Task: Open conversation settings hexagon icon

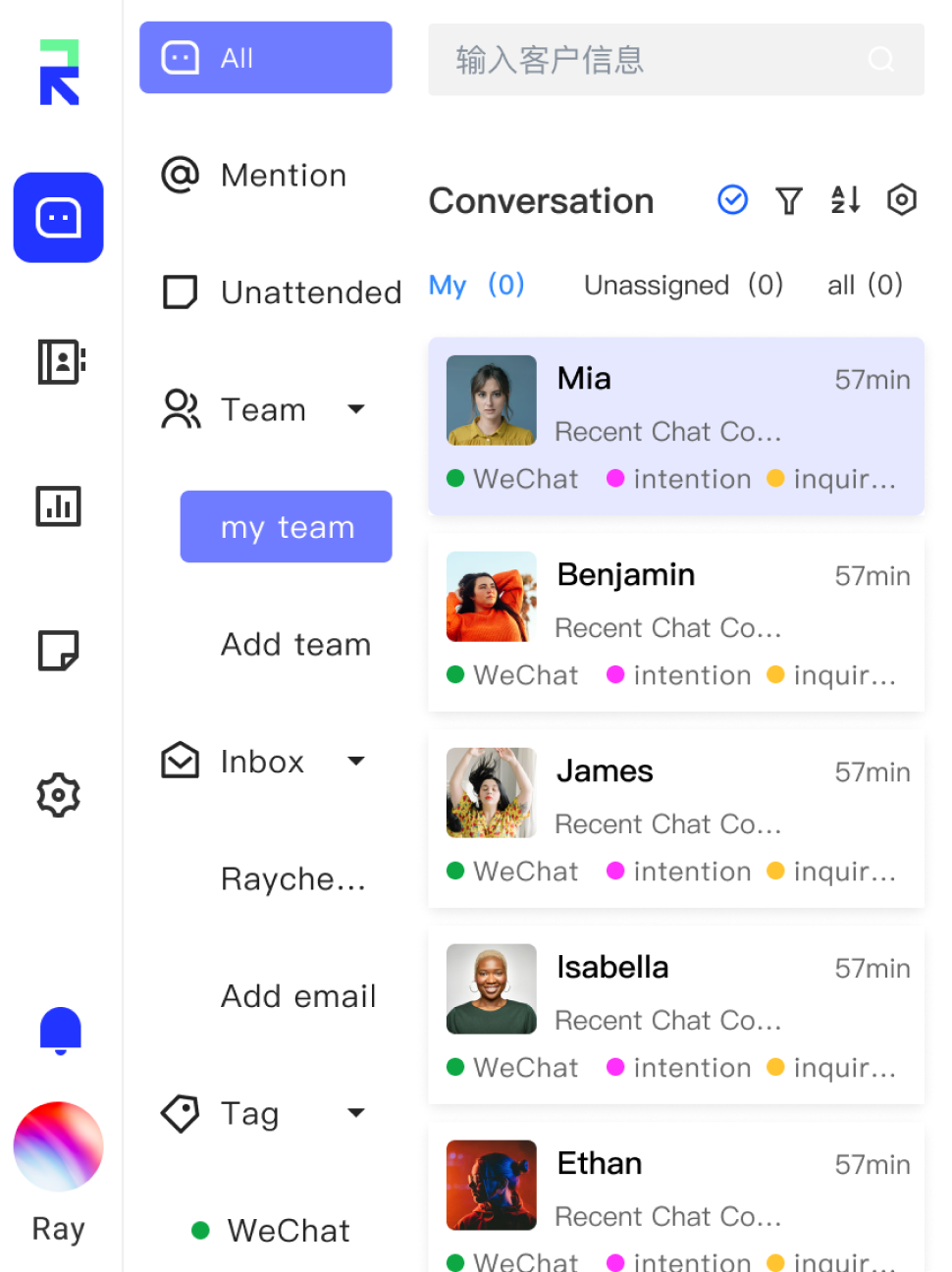Action: (x=901, y=200)
